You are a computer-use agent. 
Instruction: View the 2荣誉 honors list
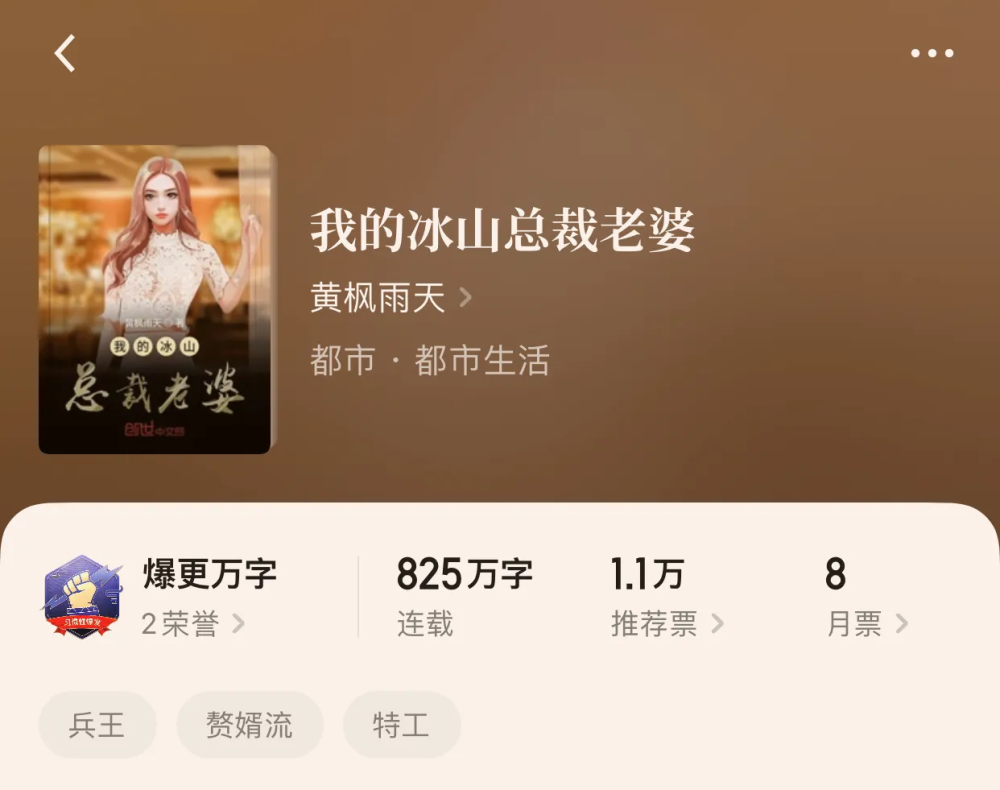tap(192, 624)
